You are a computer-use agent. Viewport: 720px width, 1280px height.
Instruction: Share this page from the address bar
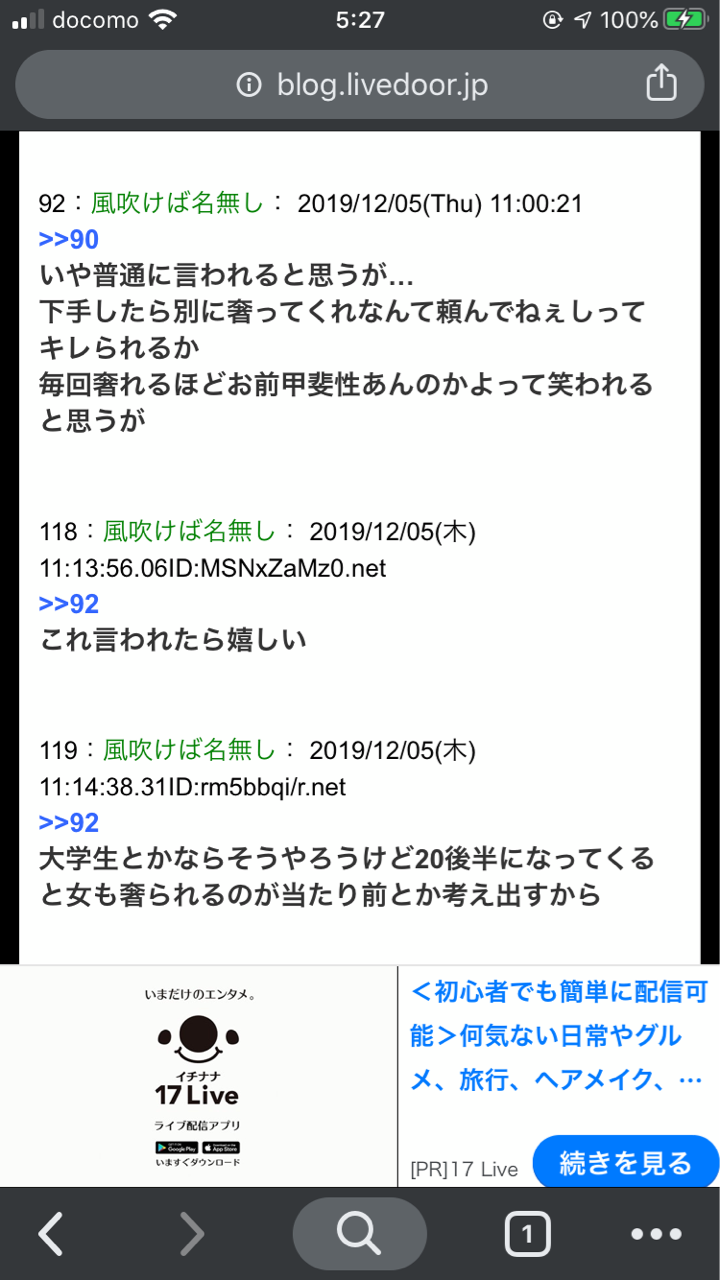[x=661, y=84]
